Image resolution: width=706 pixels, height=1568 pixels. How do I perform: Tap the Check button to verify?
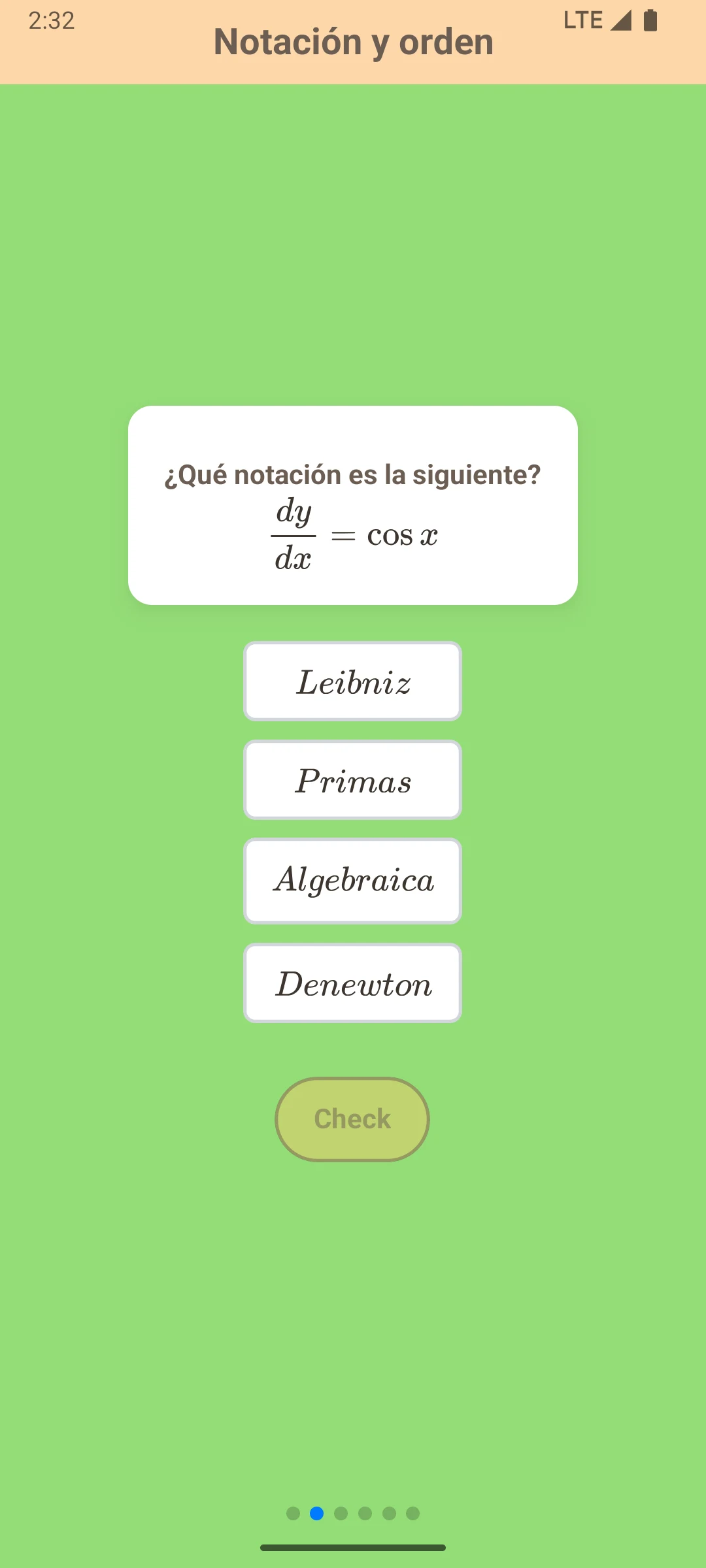(352, 1119)
